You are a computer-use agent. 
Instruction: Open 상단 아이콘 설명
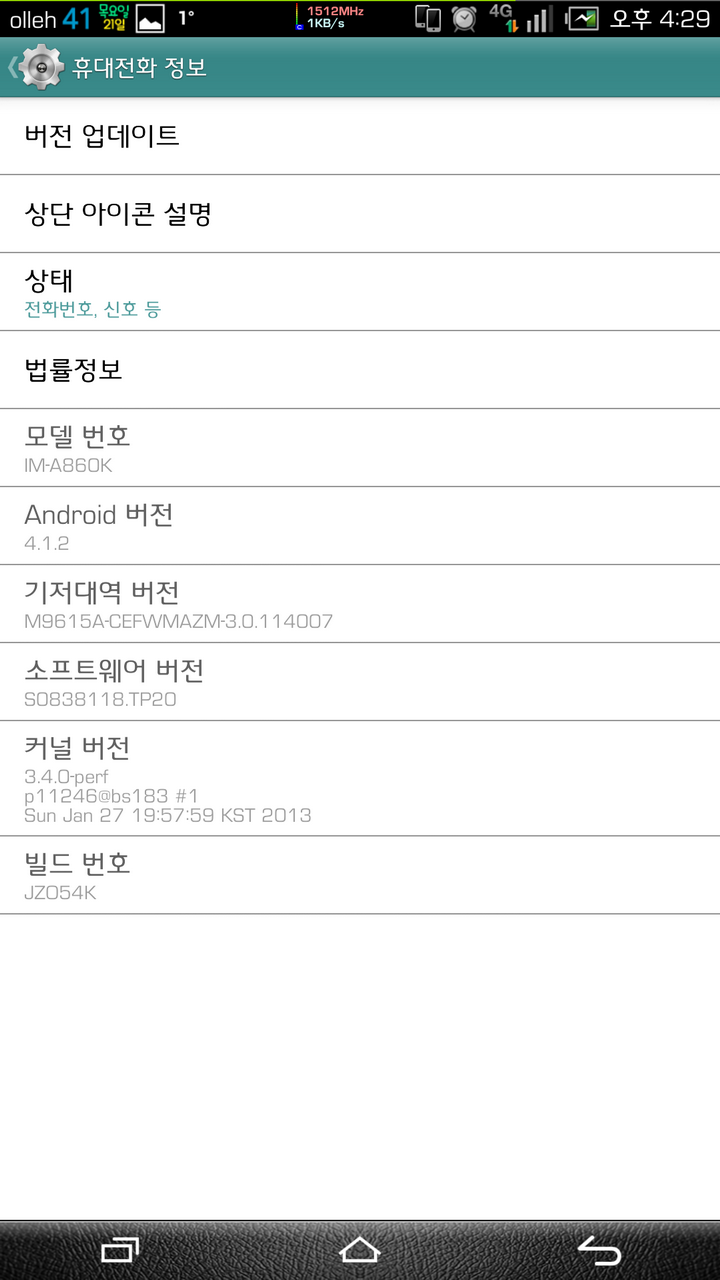coord(360,214)
